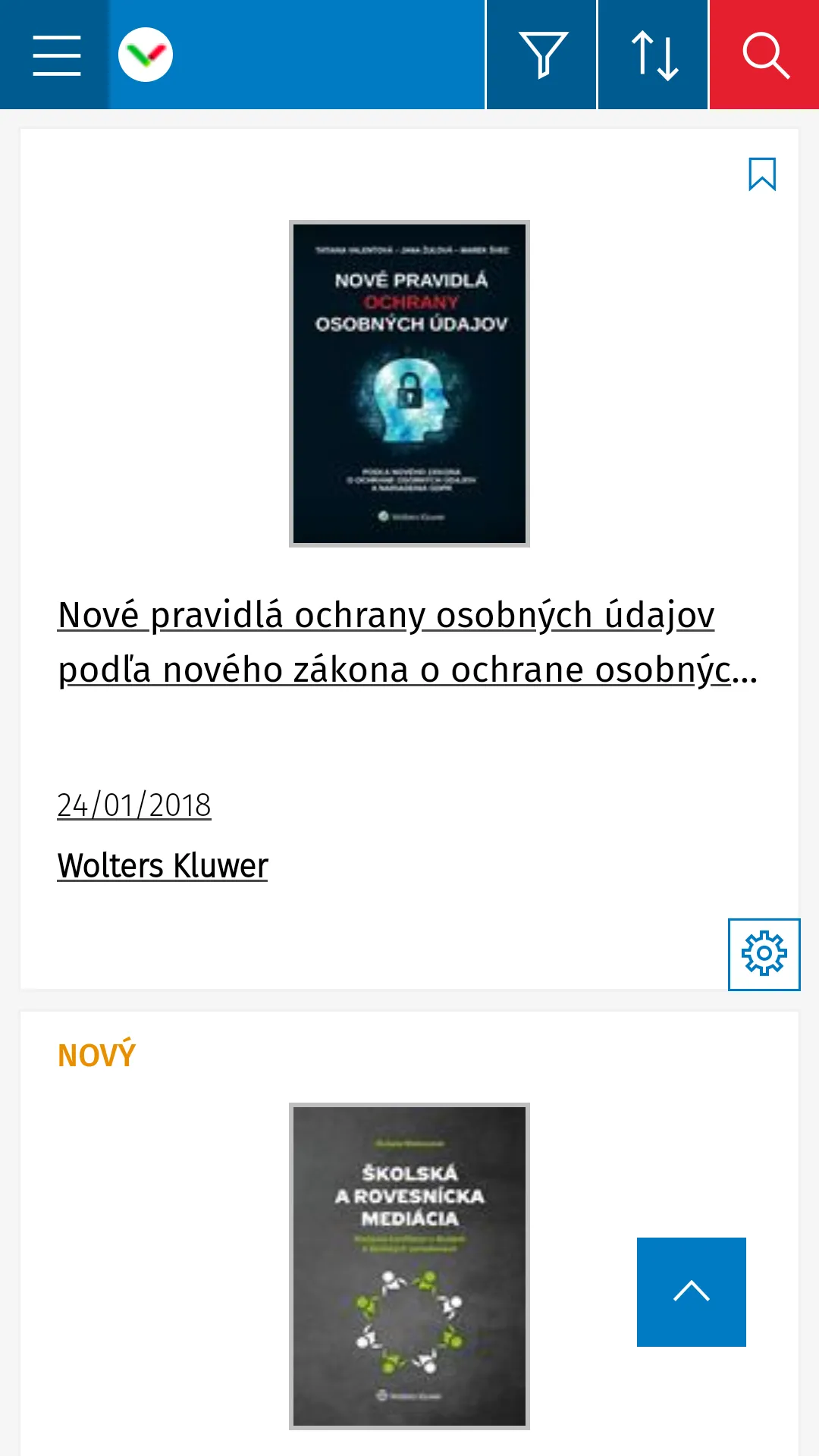Bookmark the Nové pravidlá ochrany book
This screenshot has width=819, height=1456.
coord(761,174)
